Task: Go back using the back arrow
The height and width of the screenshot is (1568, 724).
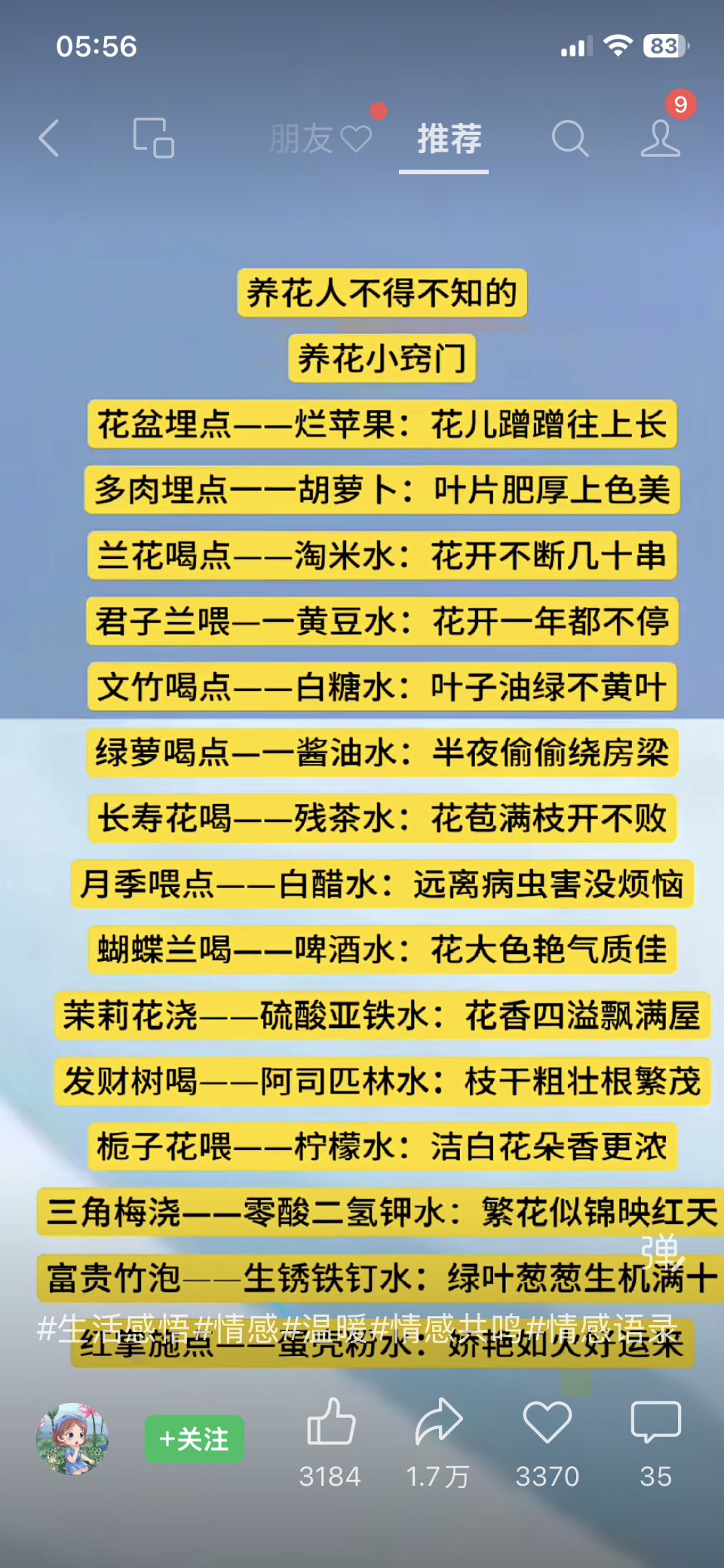Action: click(x=50, y=139)
